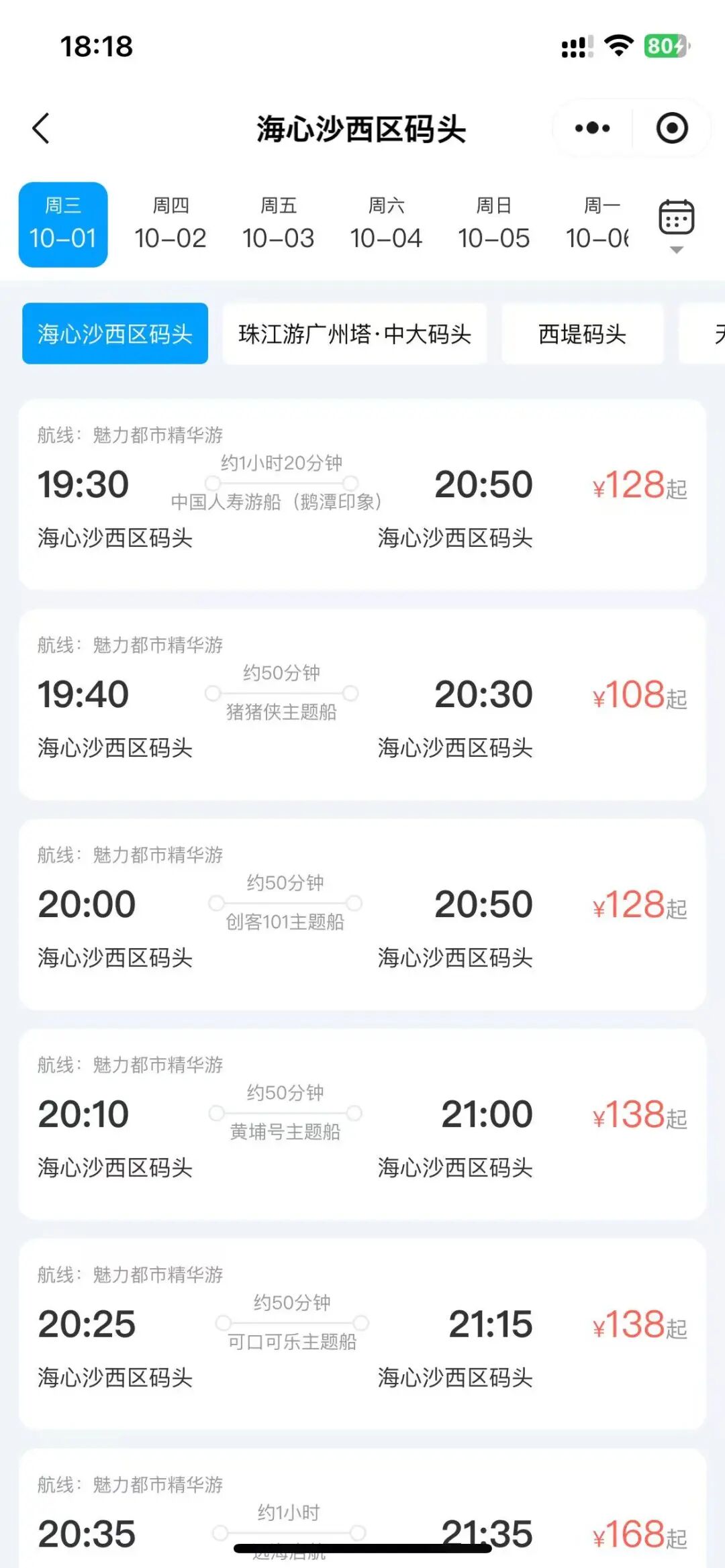Choose the 周六 10-04 date
The width and height of the screenshot is (725, 1568).
pos(386,224)
